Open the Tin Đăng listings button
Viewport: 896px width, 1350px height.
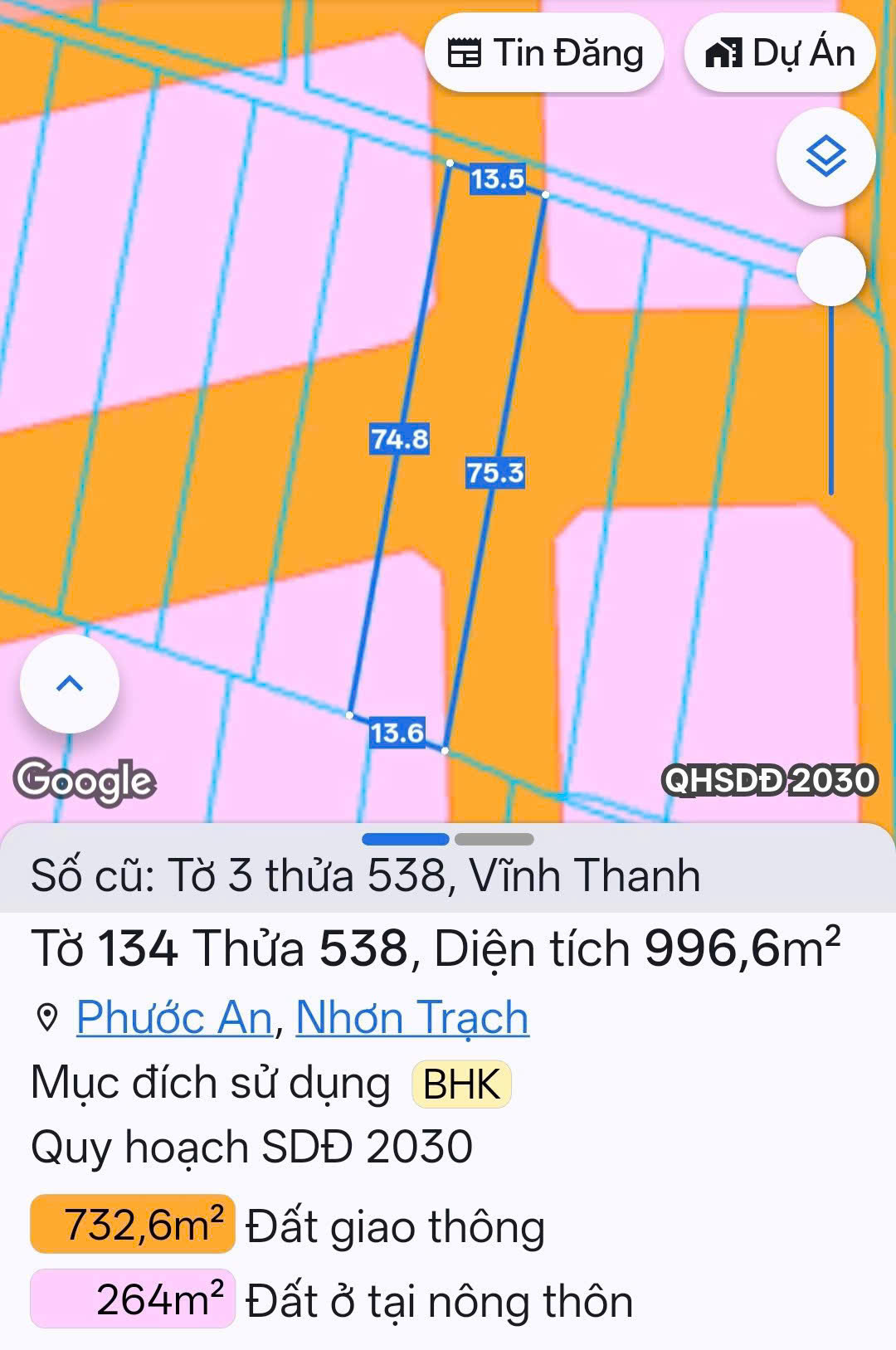pos(544,54)
